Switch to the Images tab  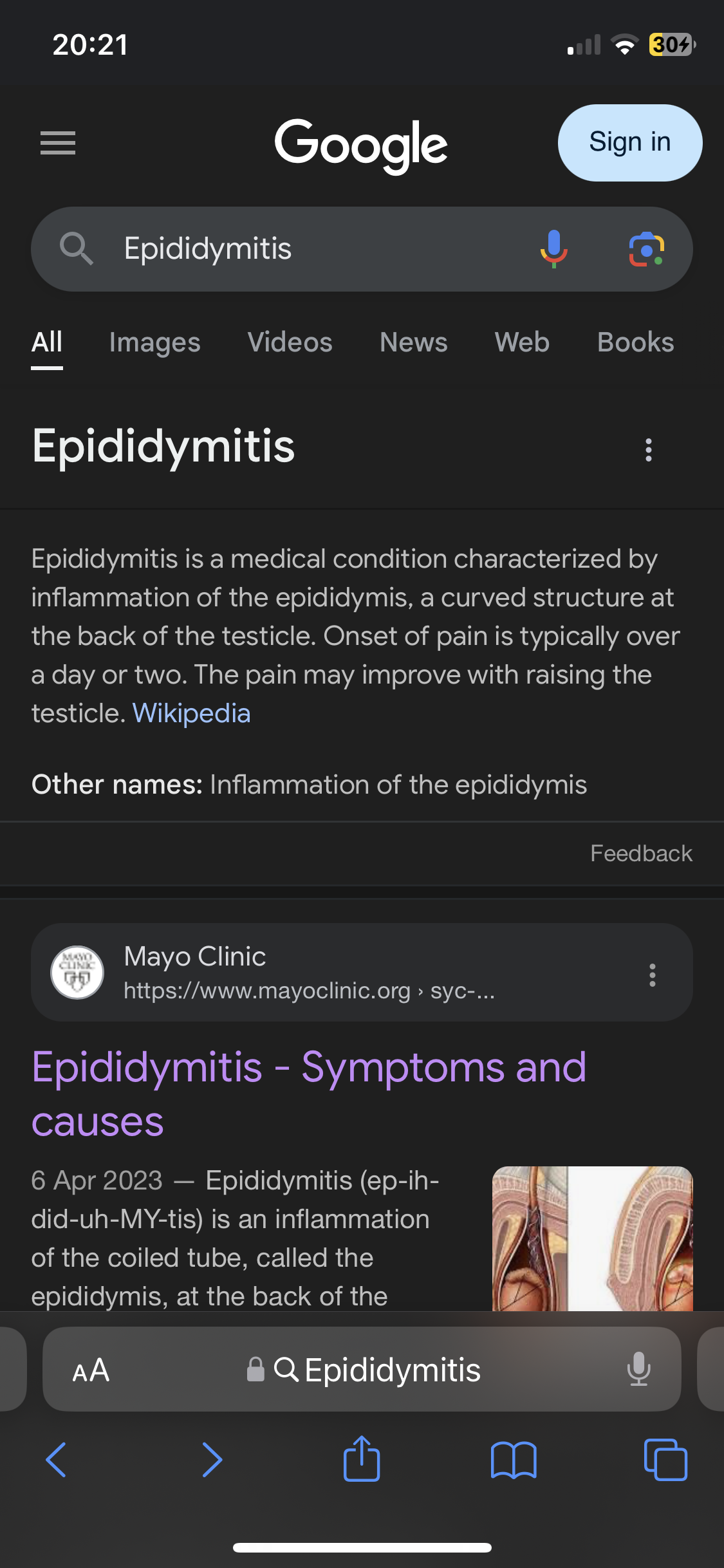[154, 343]
